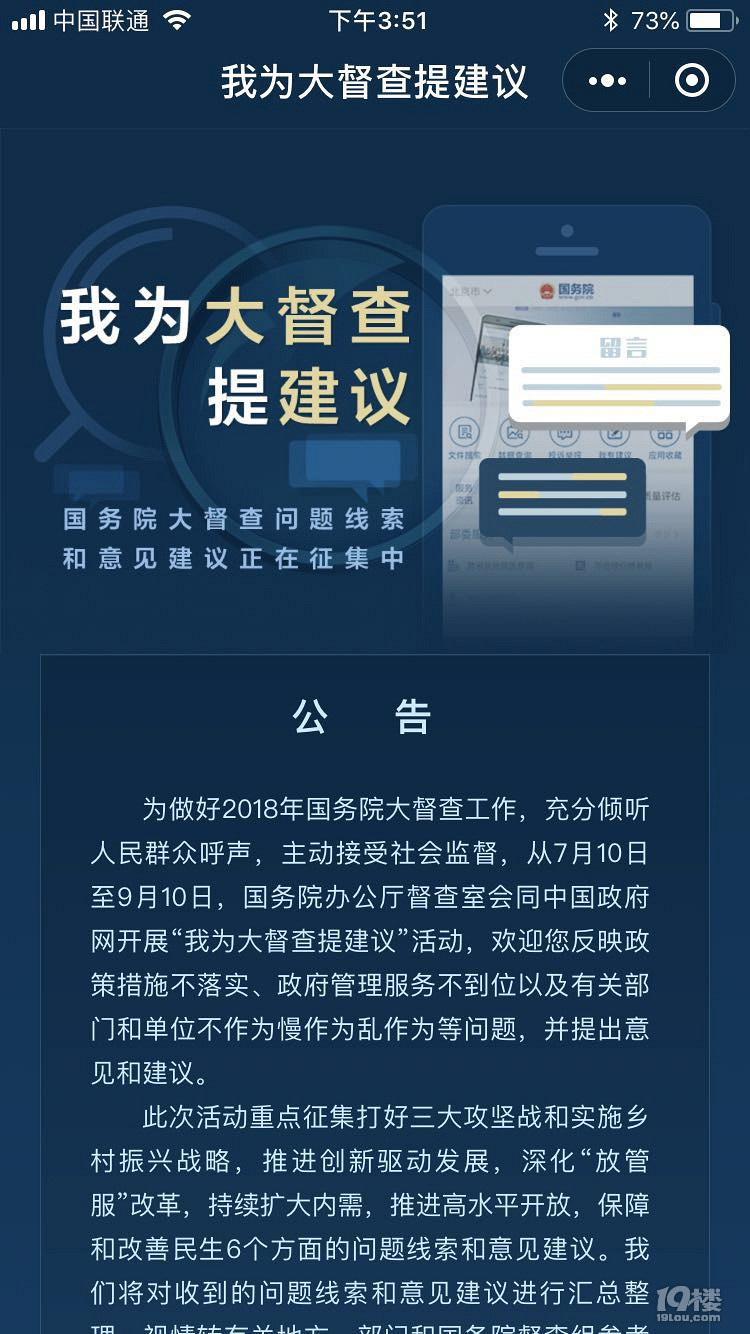750x1334 pixels.
Task: Close the mini program with the circle button
Action: 692,81
